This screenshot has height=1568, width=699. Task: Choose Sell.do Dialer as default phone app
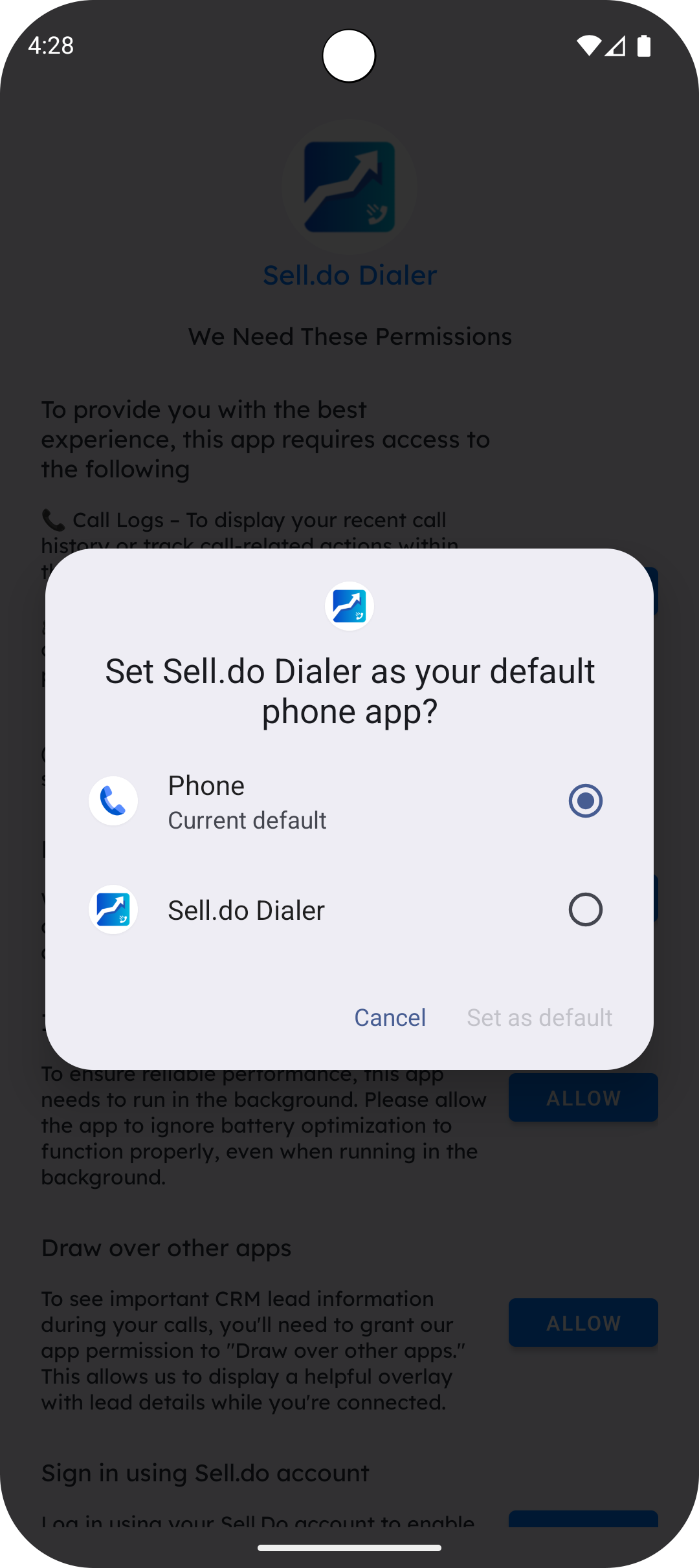coord(585,909)
